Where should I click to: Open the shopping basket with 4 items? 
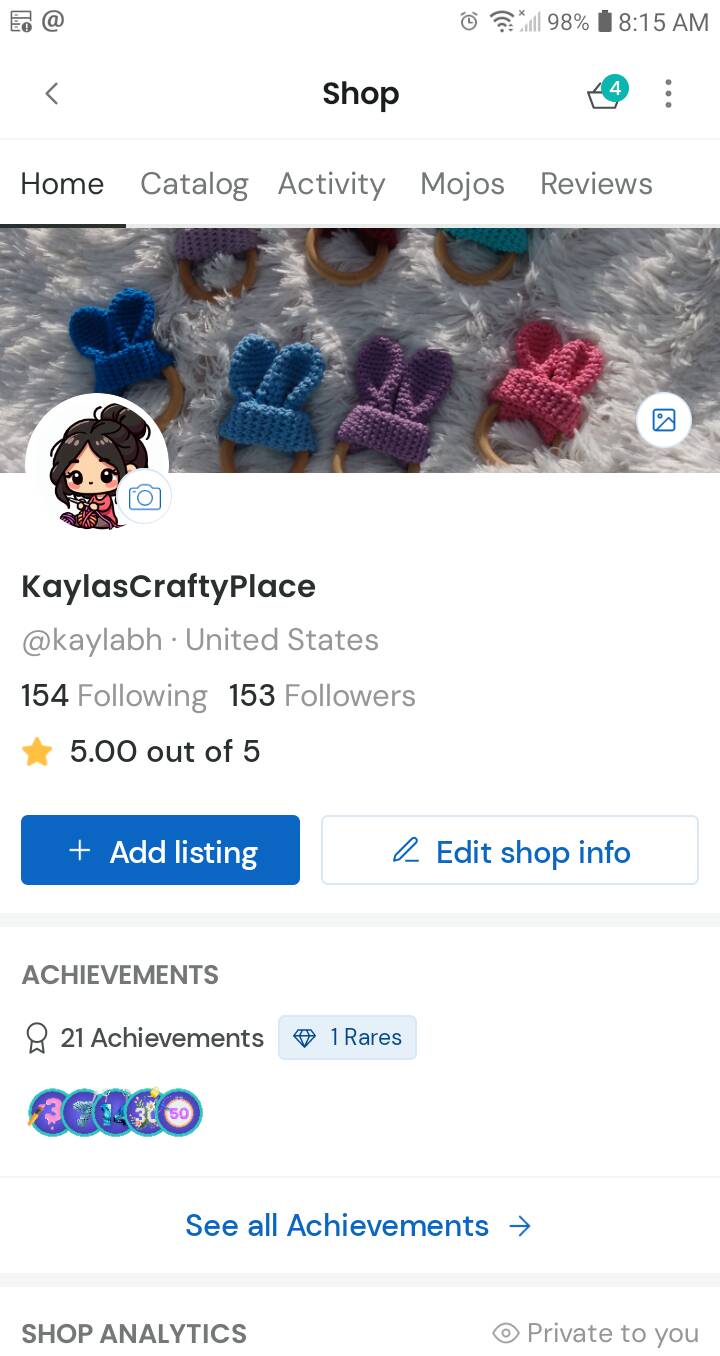click(606, 93)
